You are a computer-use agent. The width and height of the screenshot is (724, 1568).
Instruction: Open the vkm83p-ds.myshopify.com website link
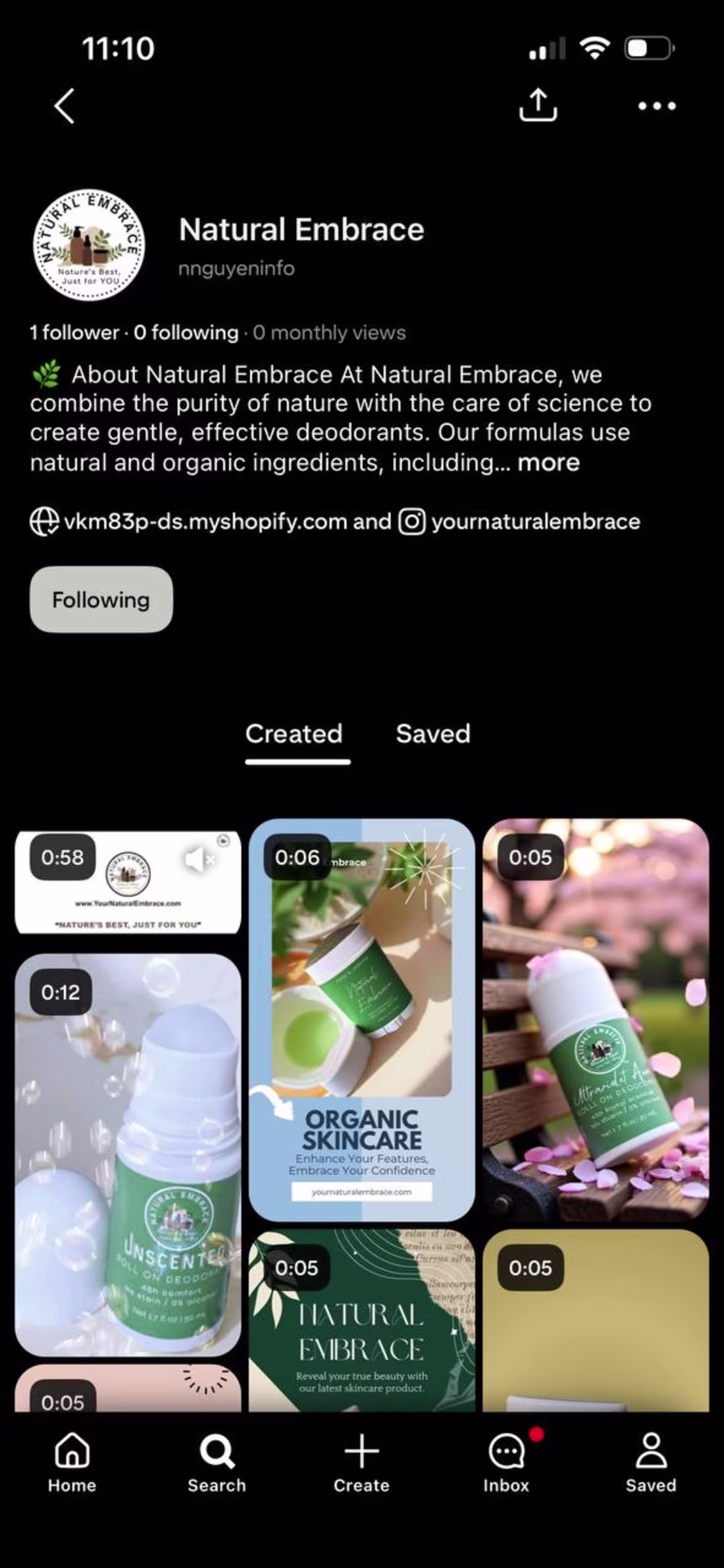[x=204, y=522]
